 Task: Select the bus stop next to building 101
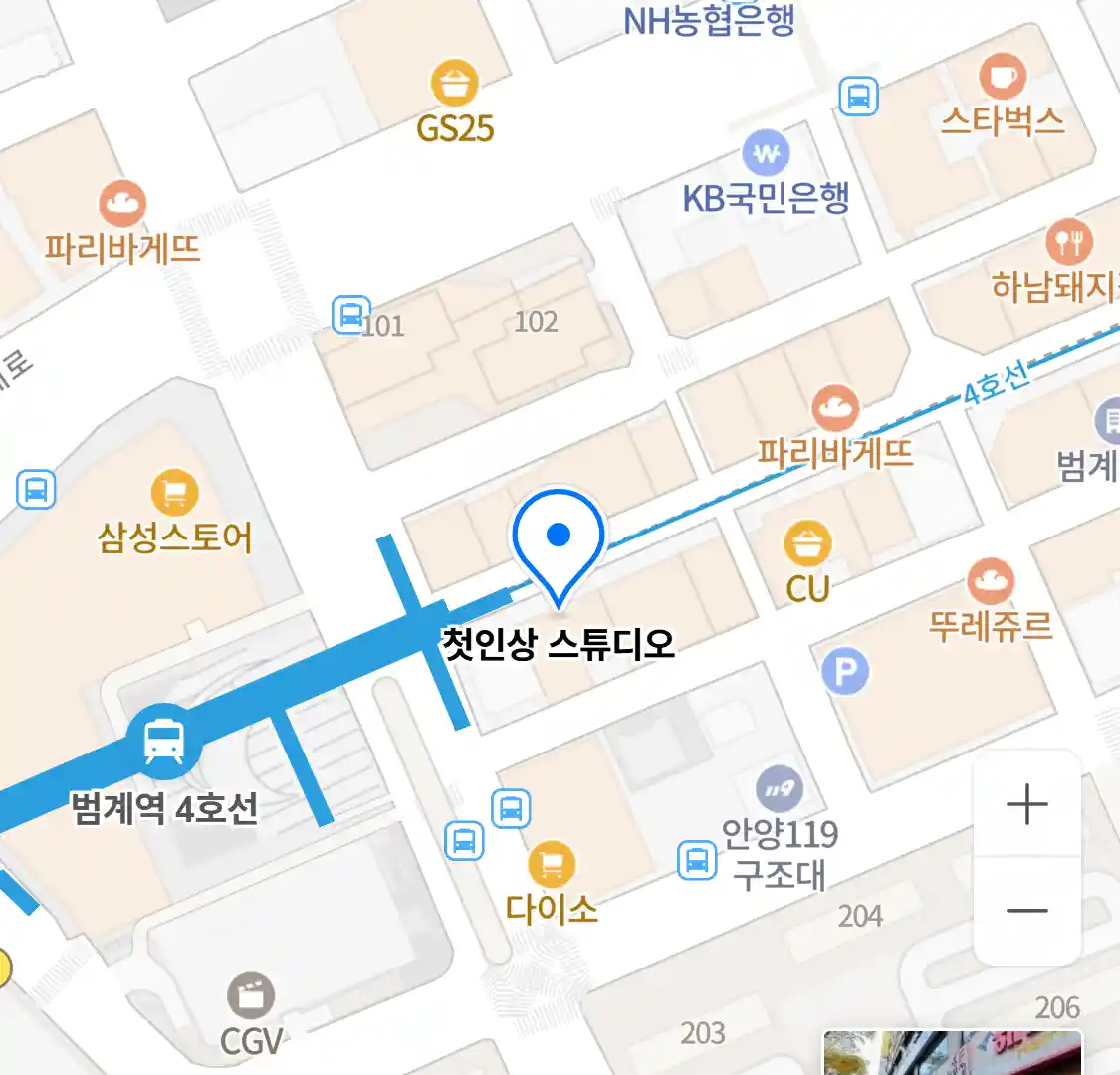click(x=350, y=316)
